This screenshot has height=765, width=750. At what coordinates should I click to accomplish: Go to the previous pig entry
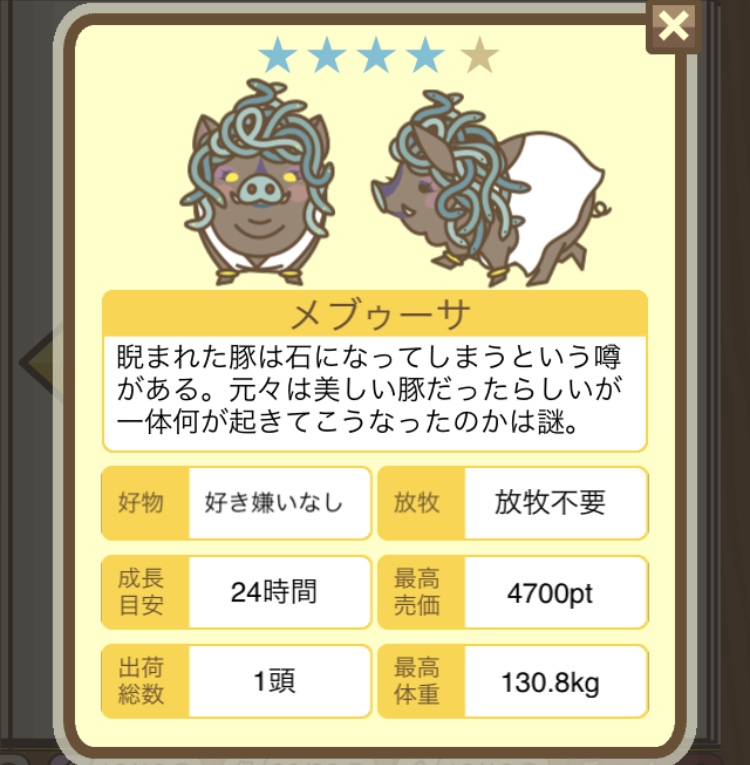tap(37, 360)
